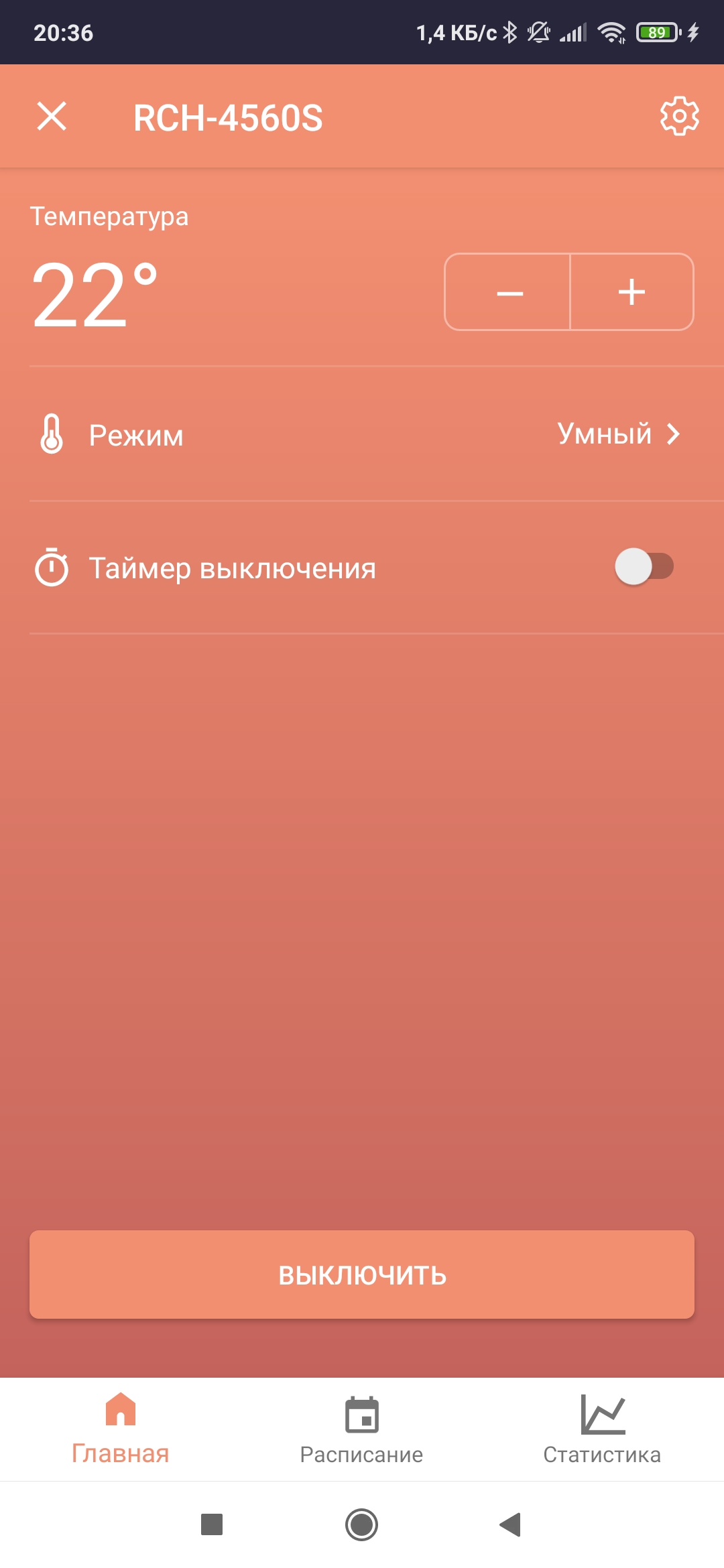Open the Статистика tab
Image resolution: width=724 pixels, height=1568 pixels.
[x=602, y=1429]
